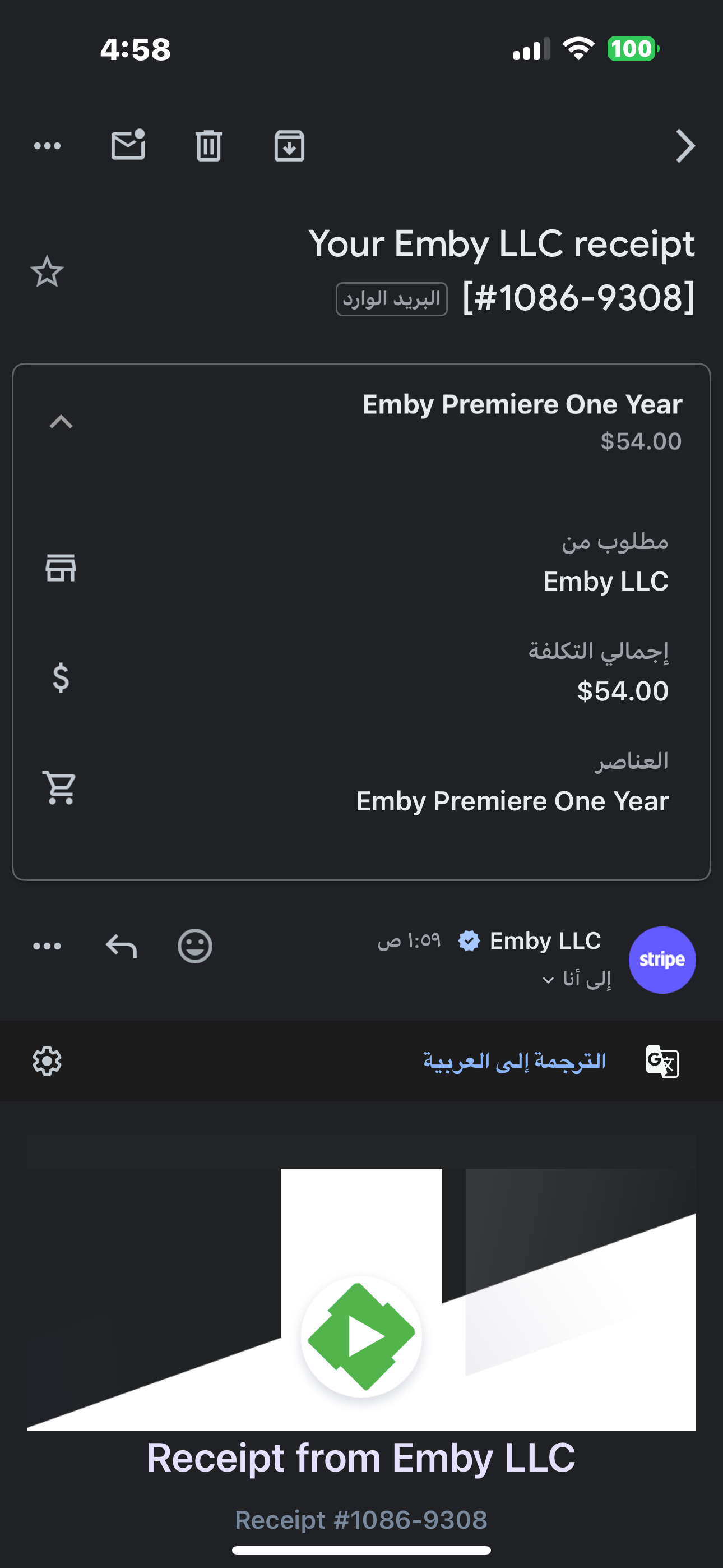
Task: Archive the Emby receipt email
Action: [289, 146]
